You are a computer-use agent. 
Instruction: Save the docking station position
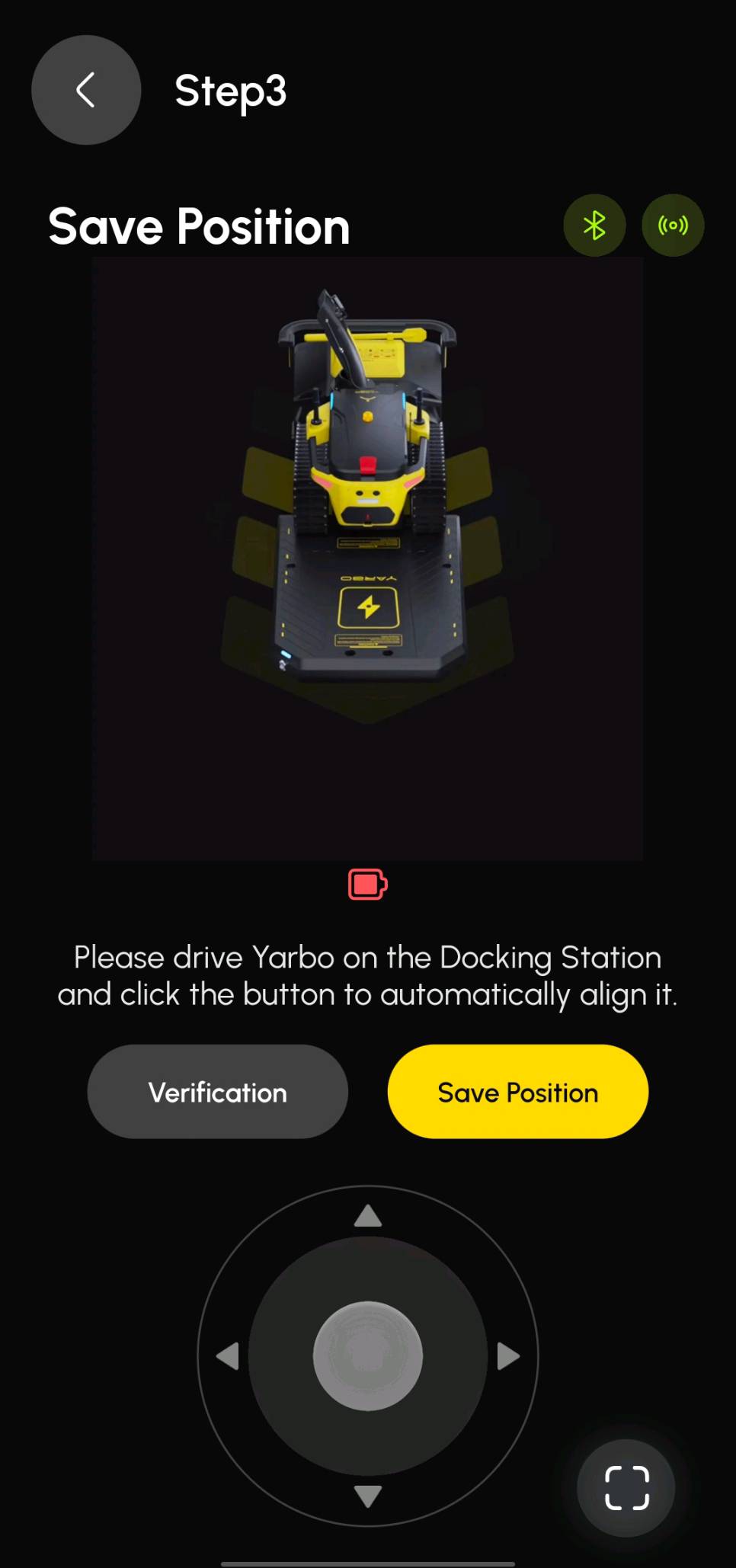pos(518,1092)
